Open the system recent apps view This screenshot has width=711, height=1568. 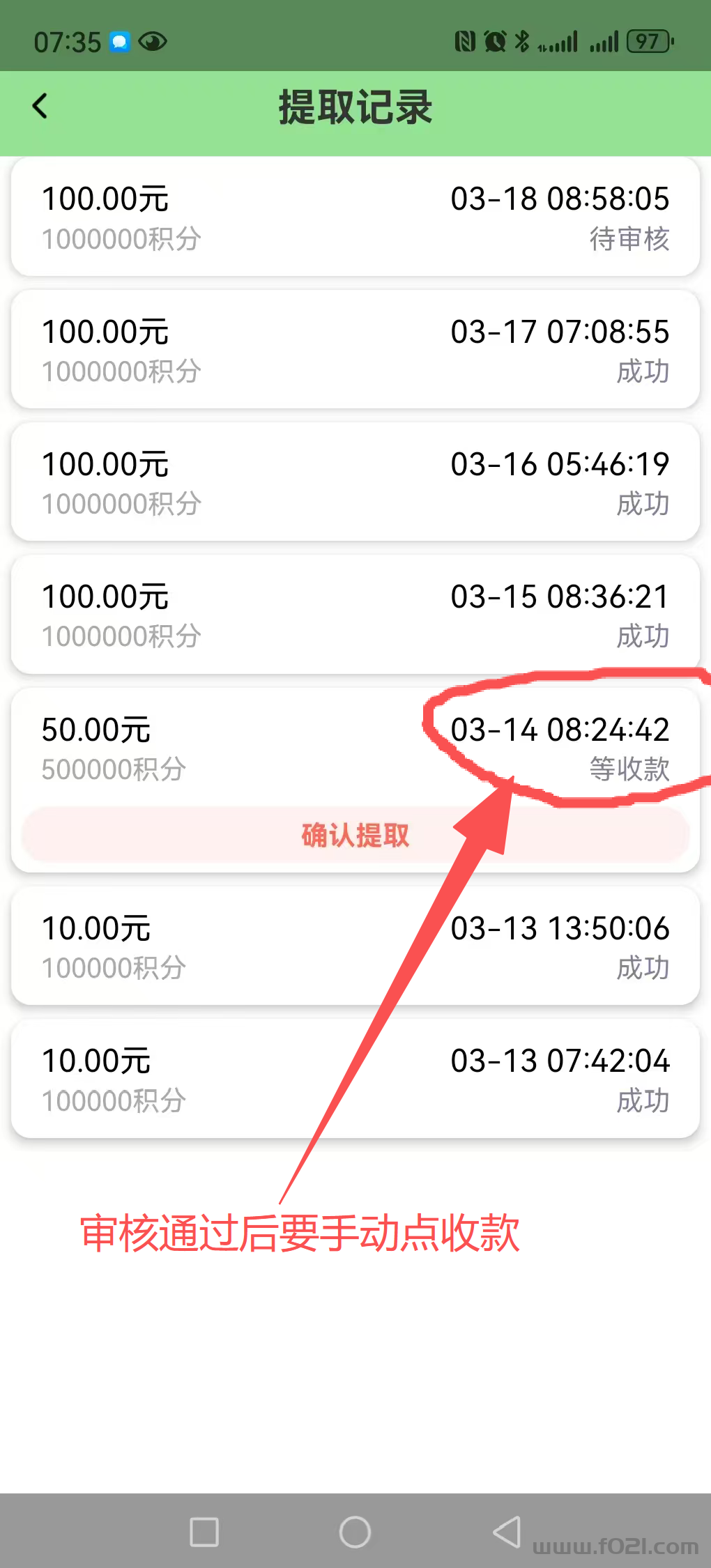pyautogui.click(x=204, y=1532)
